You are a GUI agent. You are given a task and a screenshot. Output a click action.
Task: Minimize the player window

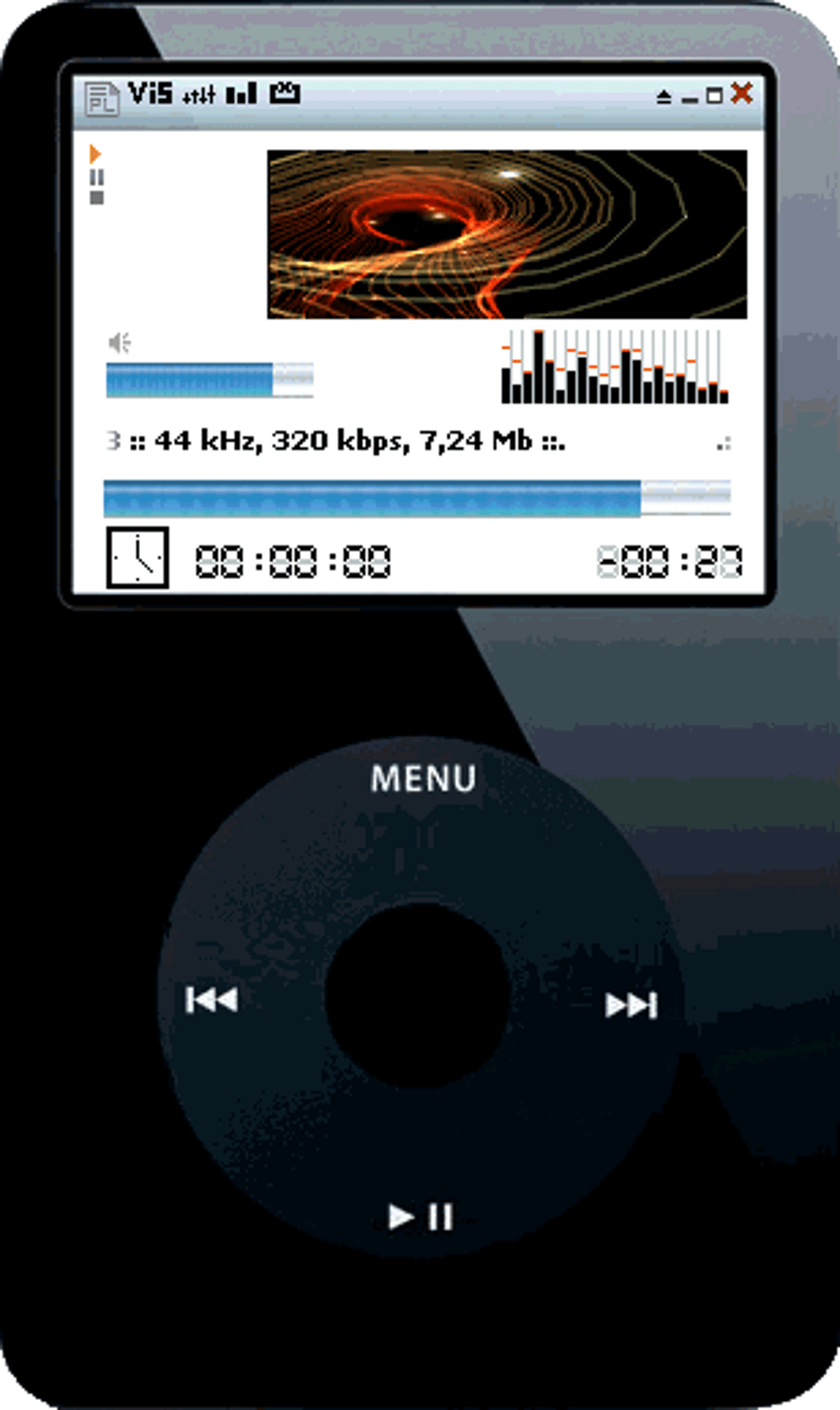point(690,100)
